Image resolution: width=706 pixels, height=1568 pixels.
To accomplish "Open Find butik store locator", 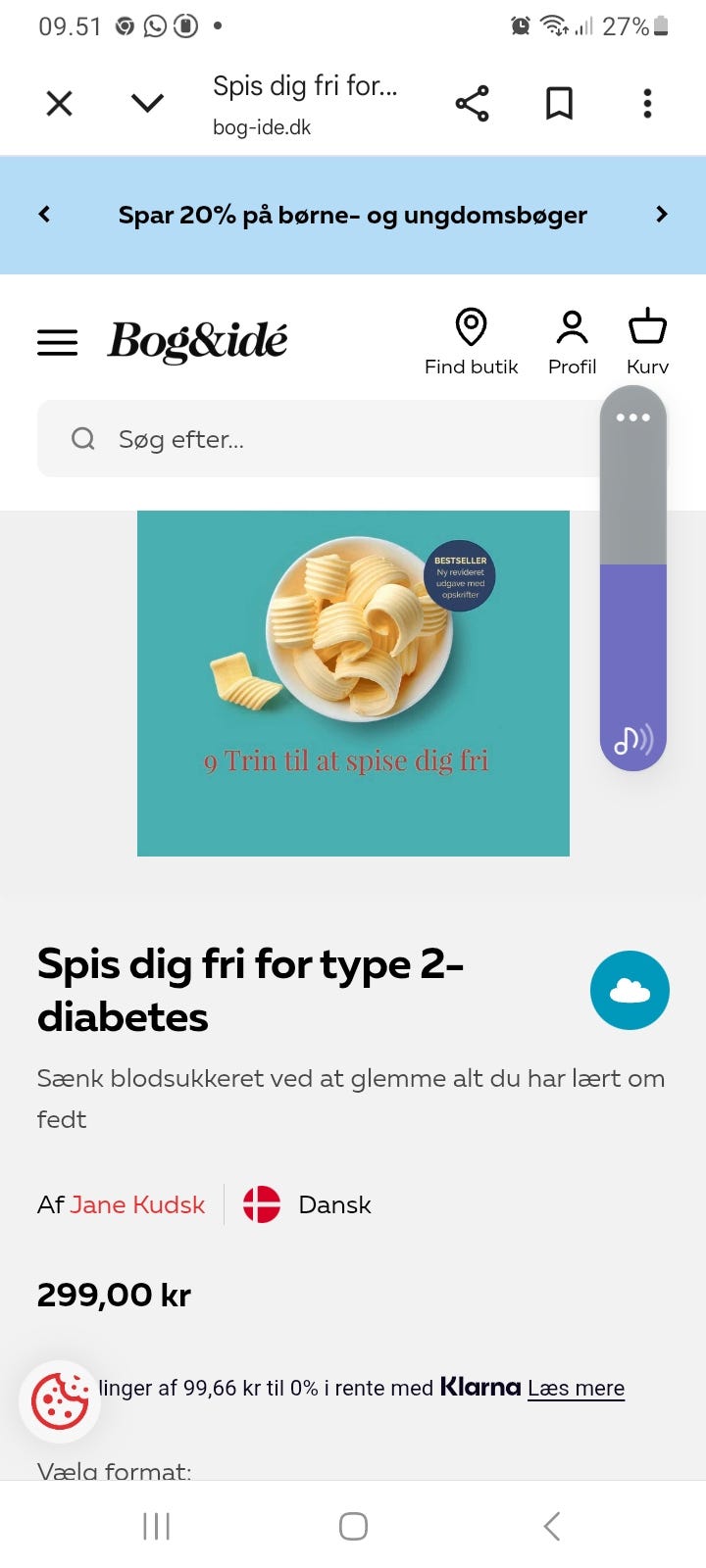I will click(471, 342).
